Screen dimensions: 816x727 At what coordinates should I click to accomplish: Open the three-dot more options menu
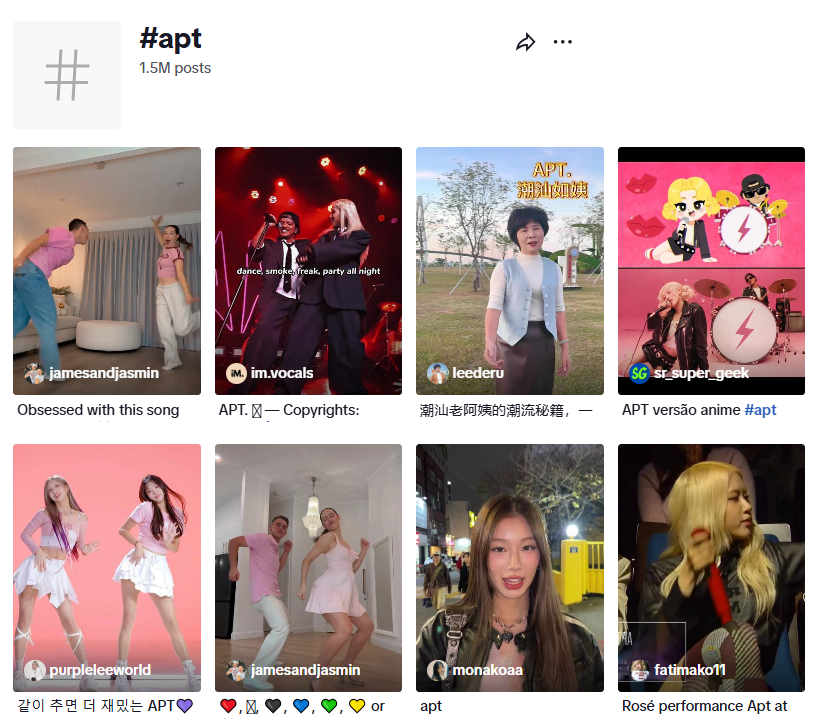tap(563, 42)
